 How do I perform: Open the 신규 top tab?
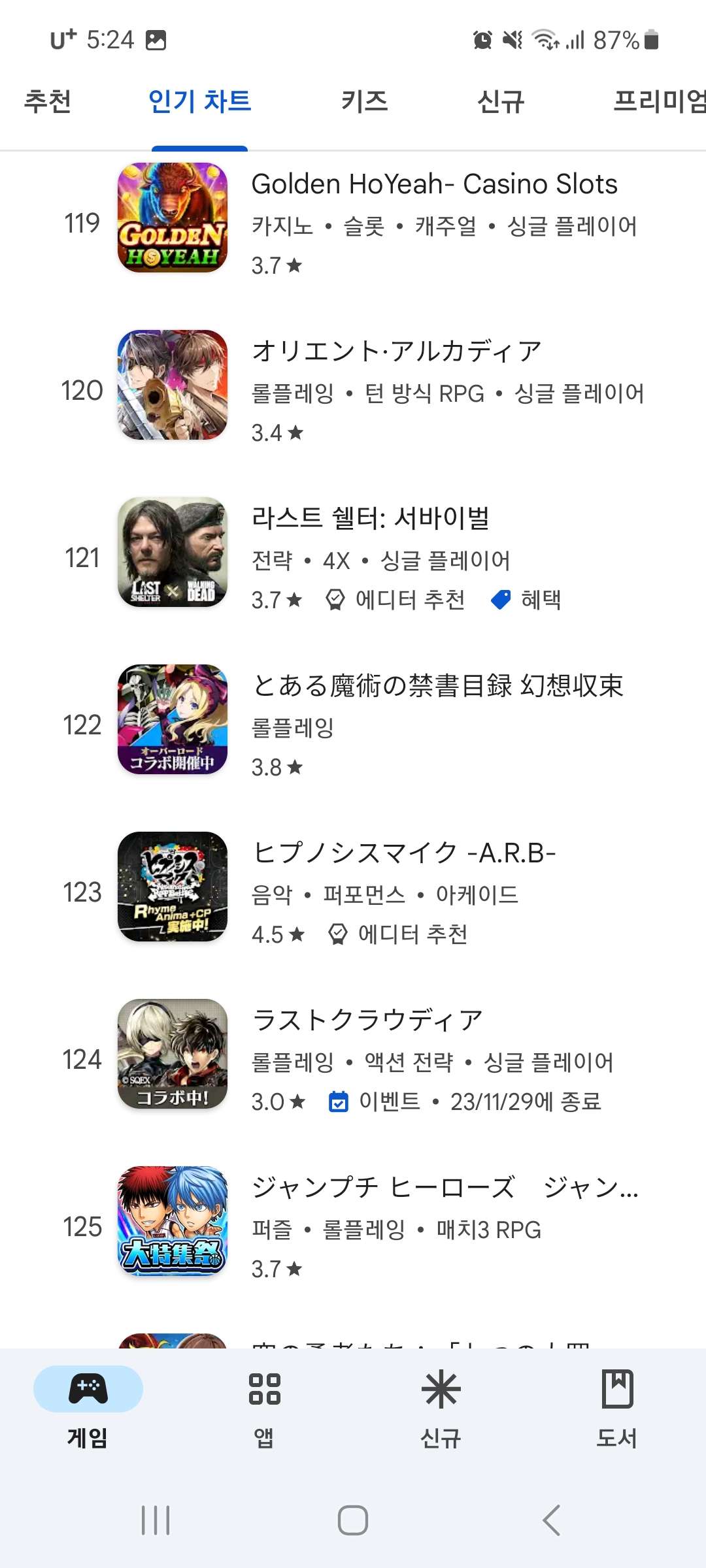coord(501,102)
